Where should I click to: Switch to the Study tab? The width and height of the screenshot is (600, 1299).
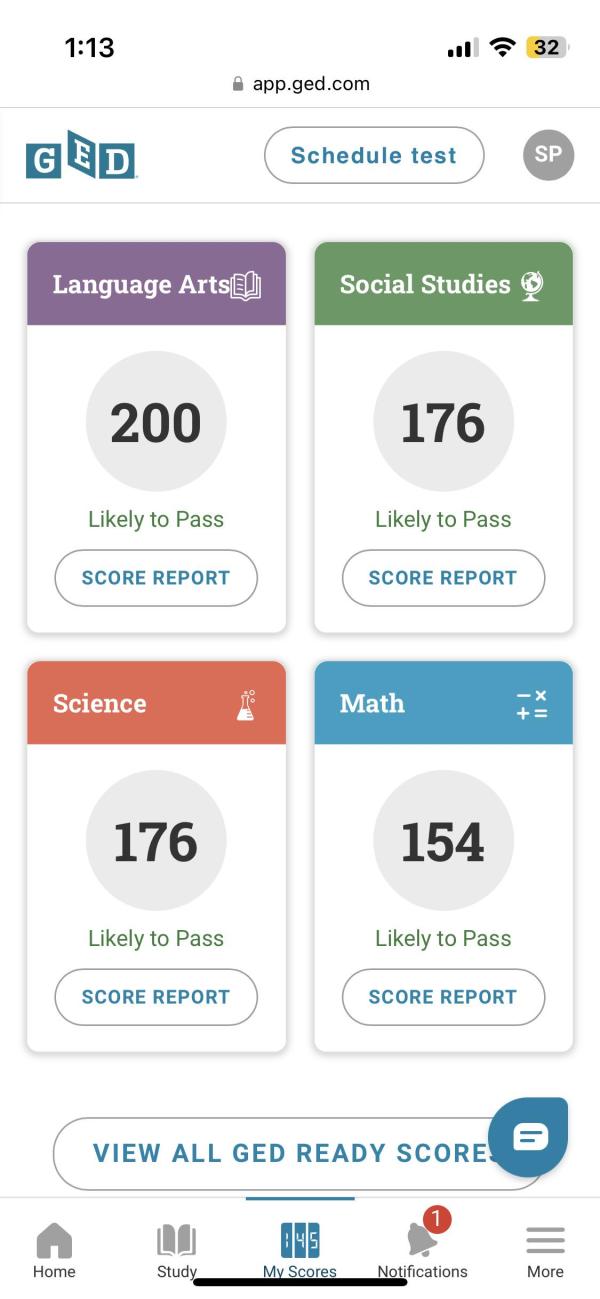click(177, 1250)
